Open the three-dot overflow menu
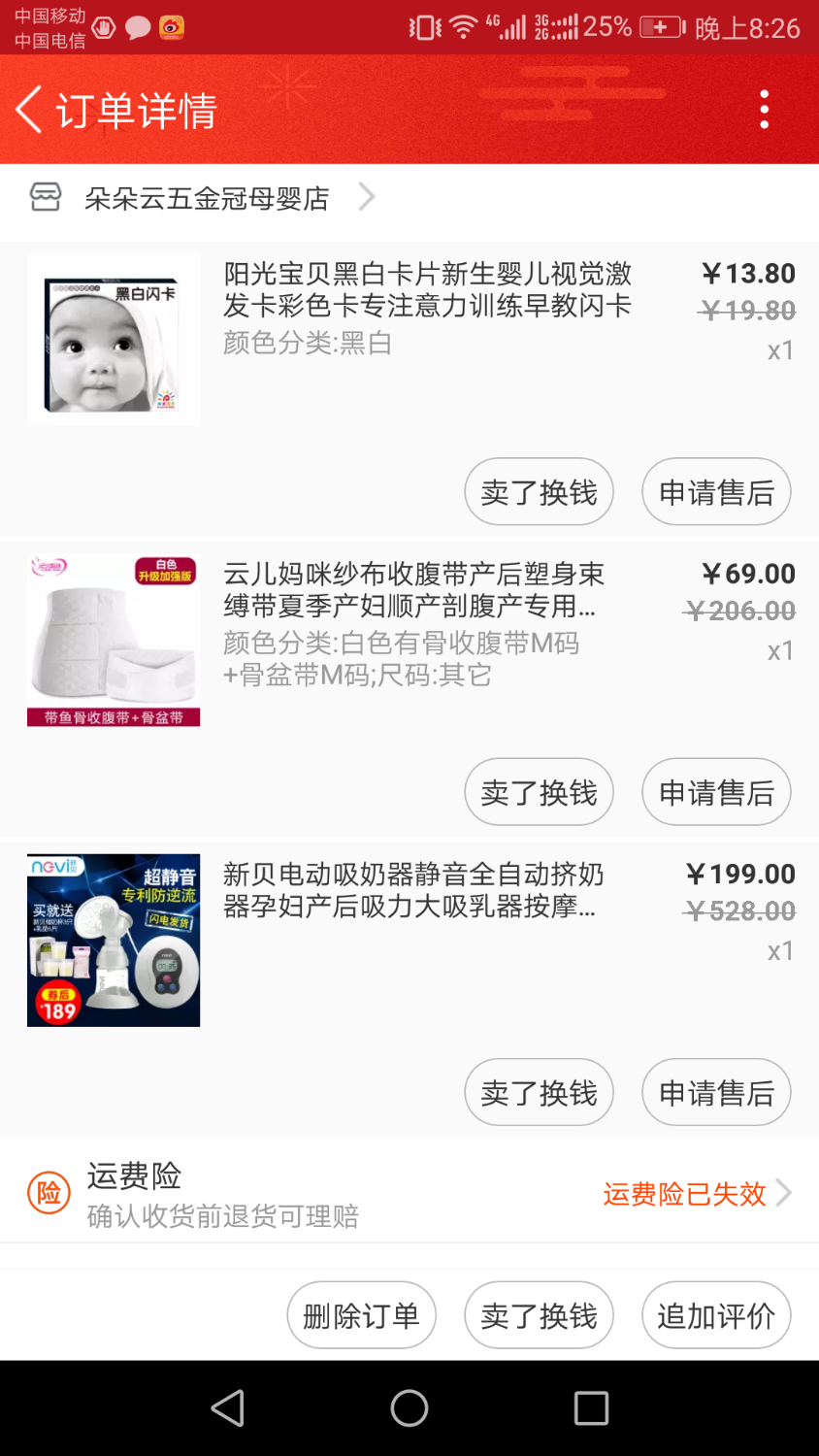Image resolution: width=819 pixels, height=1456 pixels. click(765, 110)
